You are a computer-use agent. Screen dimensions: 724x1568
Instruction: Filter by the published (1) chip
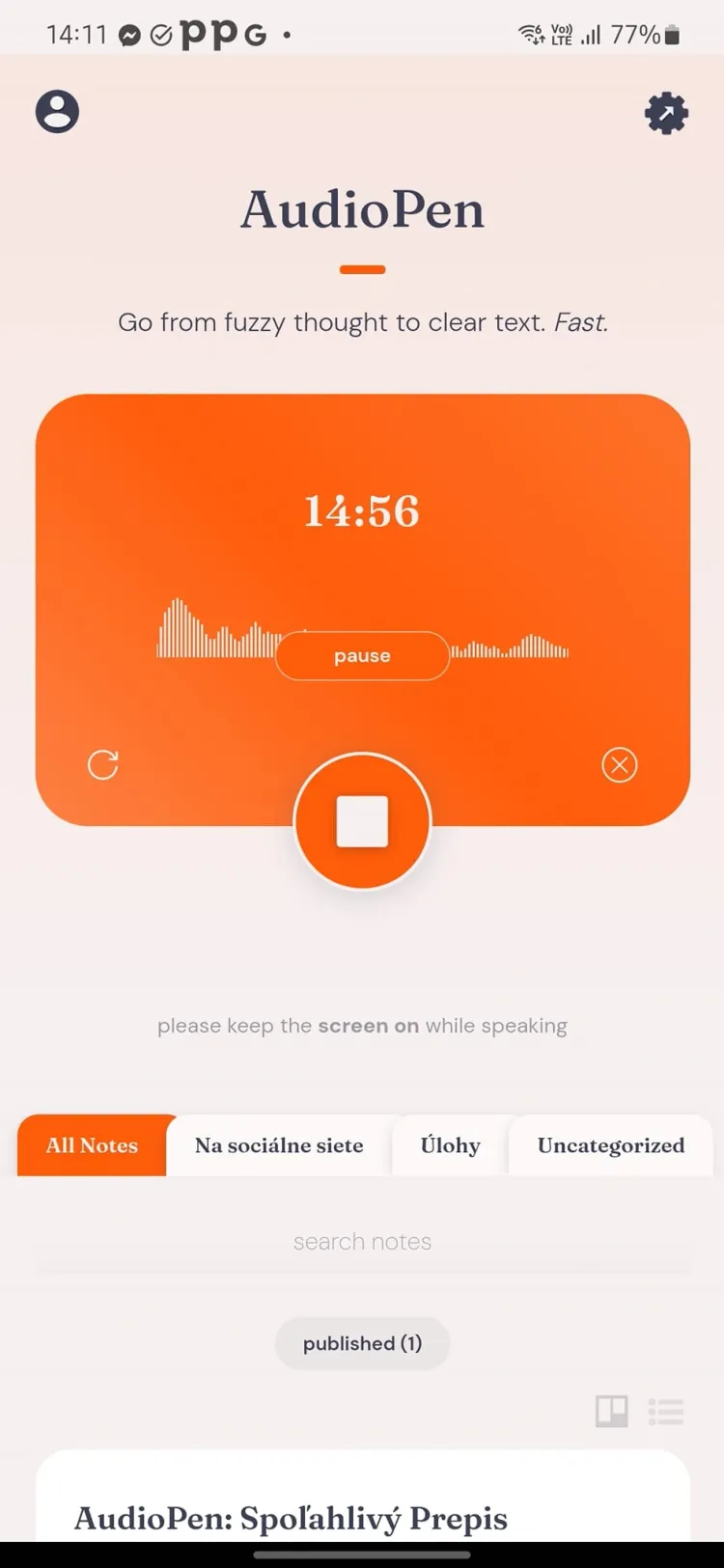(362, 1343)
